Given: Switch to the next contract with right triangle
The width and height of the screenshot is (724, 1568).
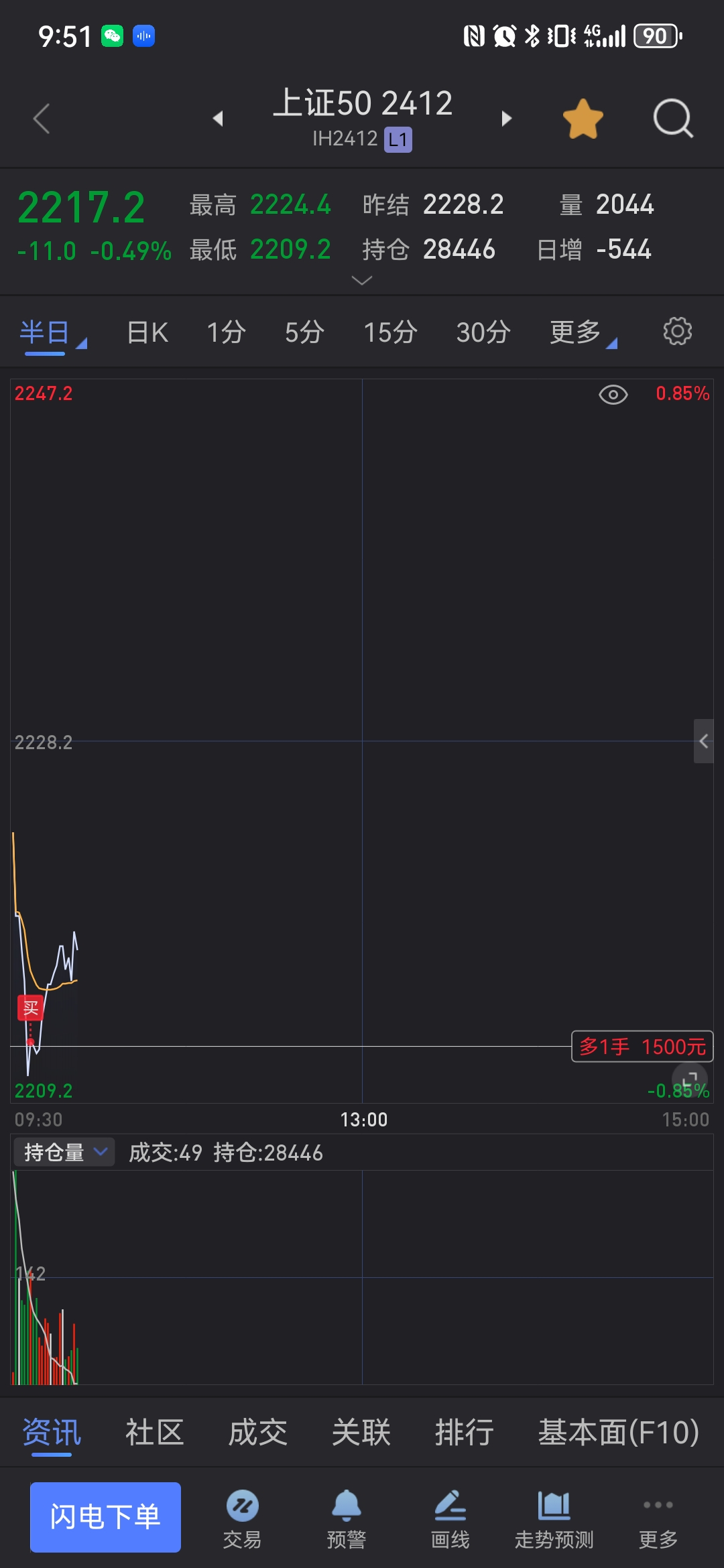Looking at the screenshot, I should pos(506,119).
